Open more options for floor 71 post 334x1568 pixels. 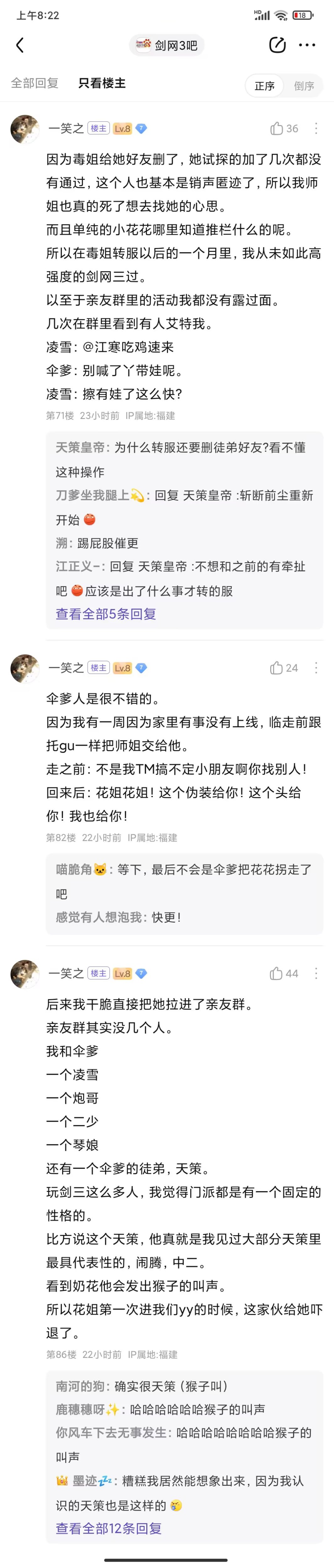click(x=316, y=129)
